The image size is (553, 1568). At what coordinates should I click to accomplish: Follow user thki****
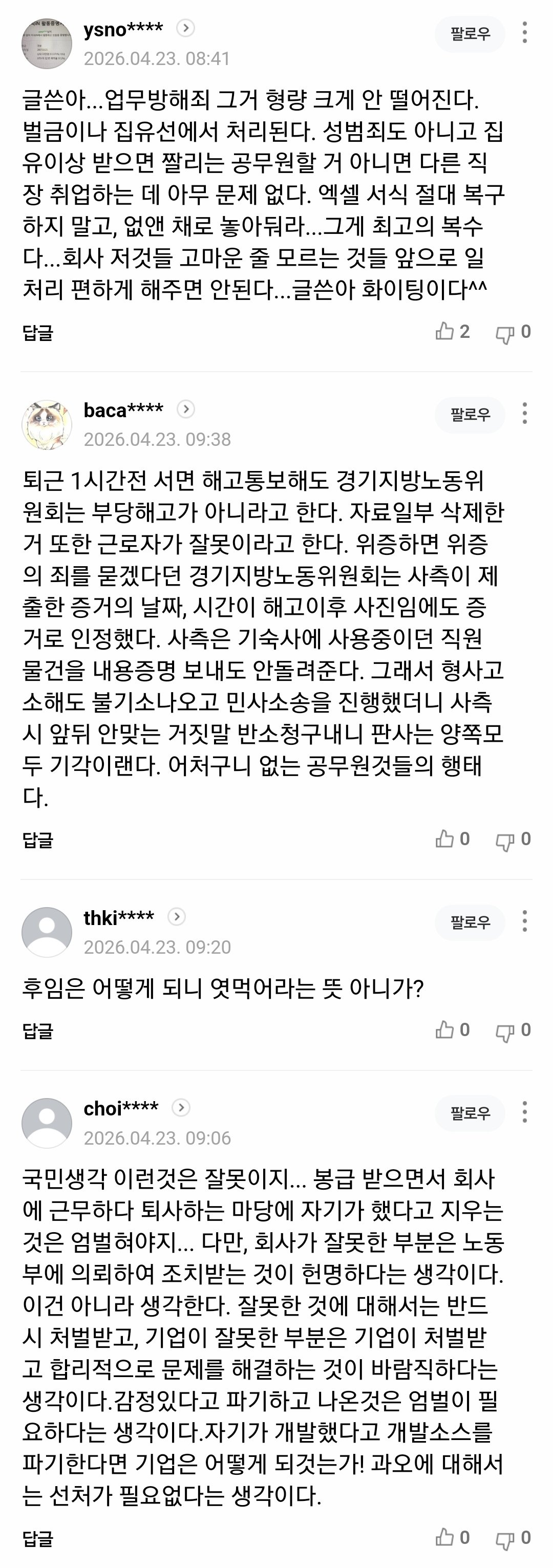point(470,922)
